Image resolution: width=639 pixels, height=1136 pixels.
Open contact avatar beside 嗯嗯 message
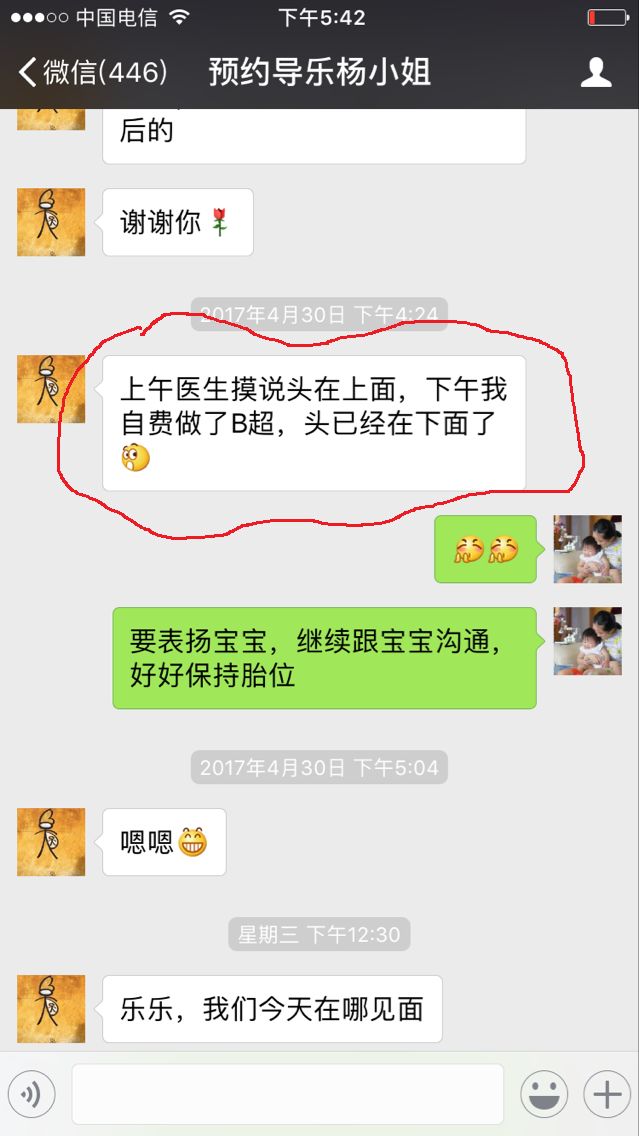click(51, 842)
